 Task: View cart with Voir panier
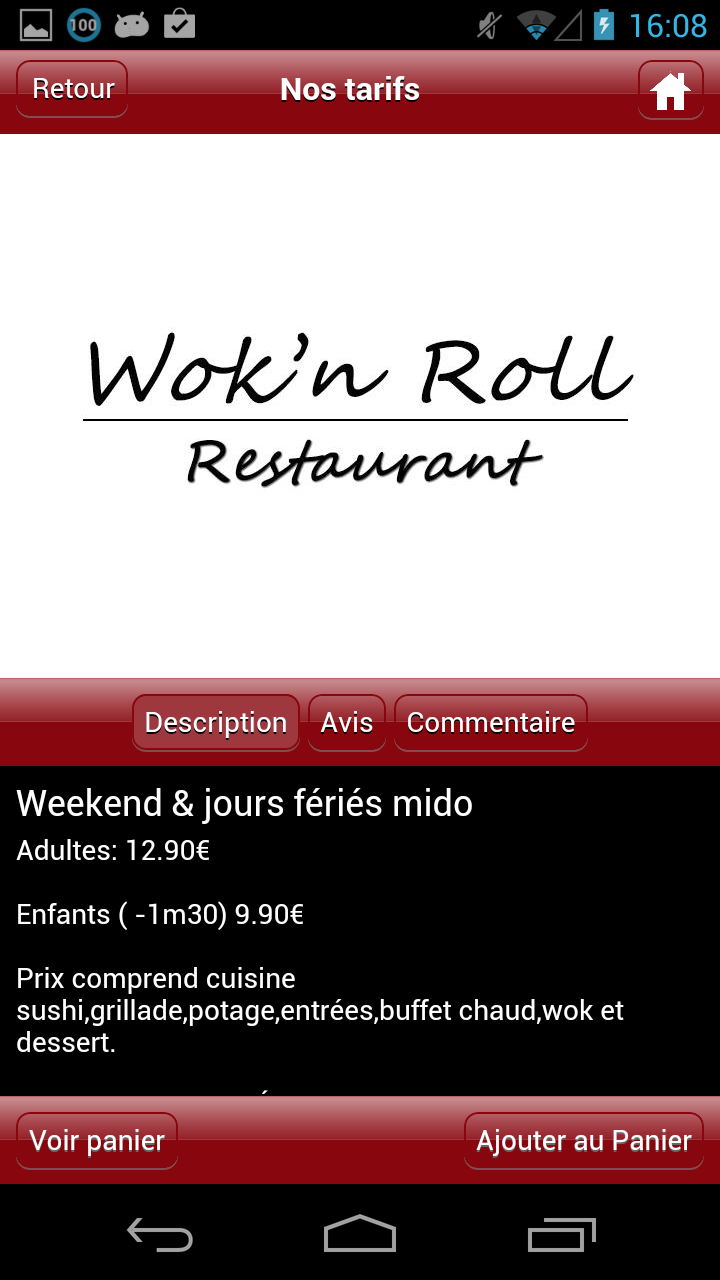click(97, 1140)
